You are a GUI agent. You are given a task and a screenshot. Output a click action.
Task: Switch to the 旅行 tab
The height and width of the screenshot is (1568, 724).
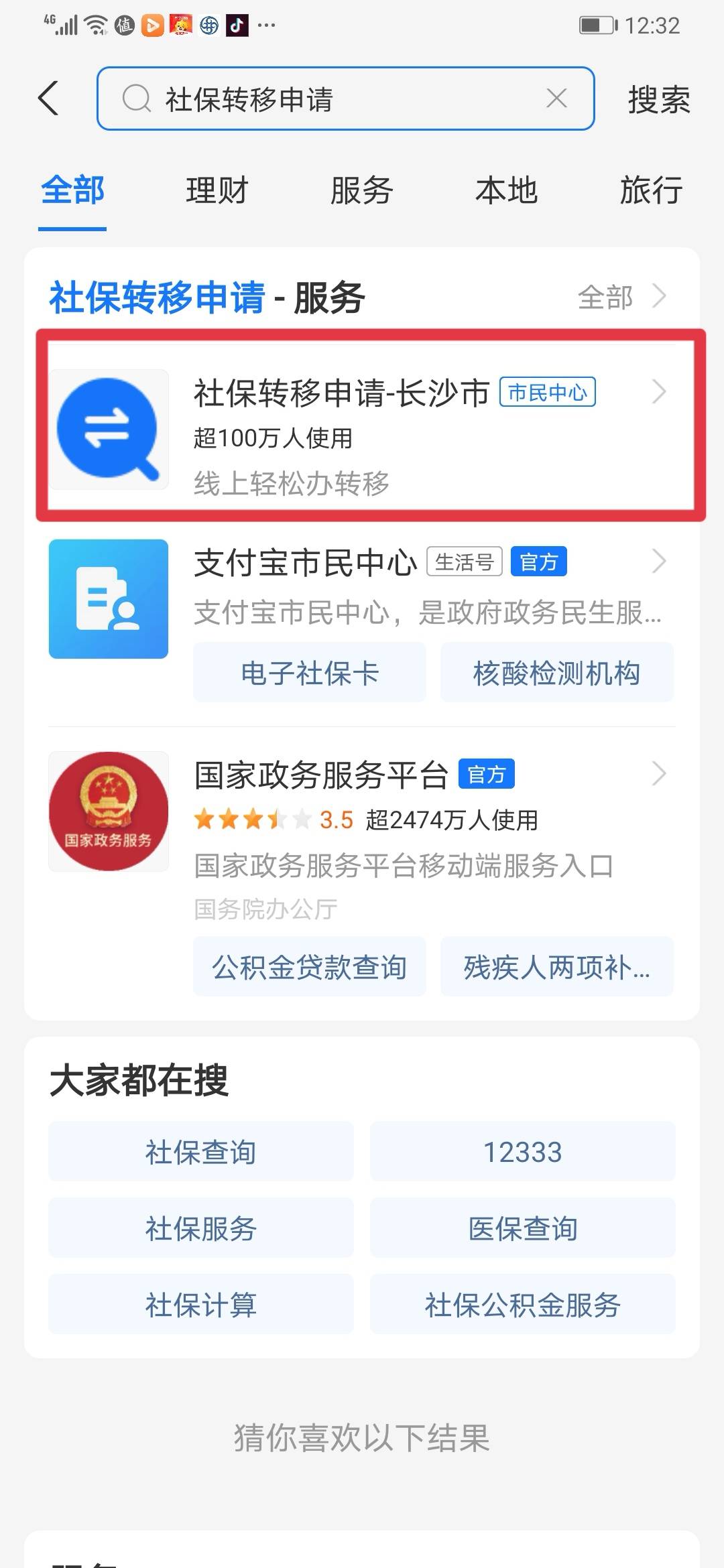[650, 190]
